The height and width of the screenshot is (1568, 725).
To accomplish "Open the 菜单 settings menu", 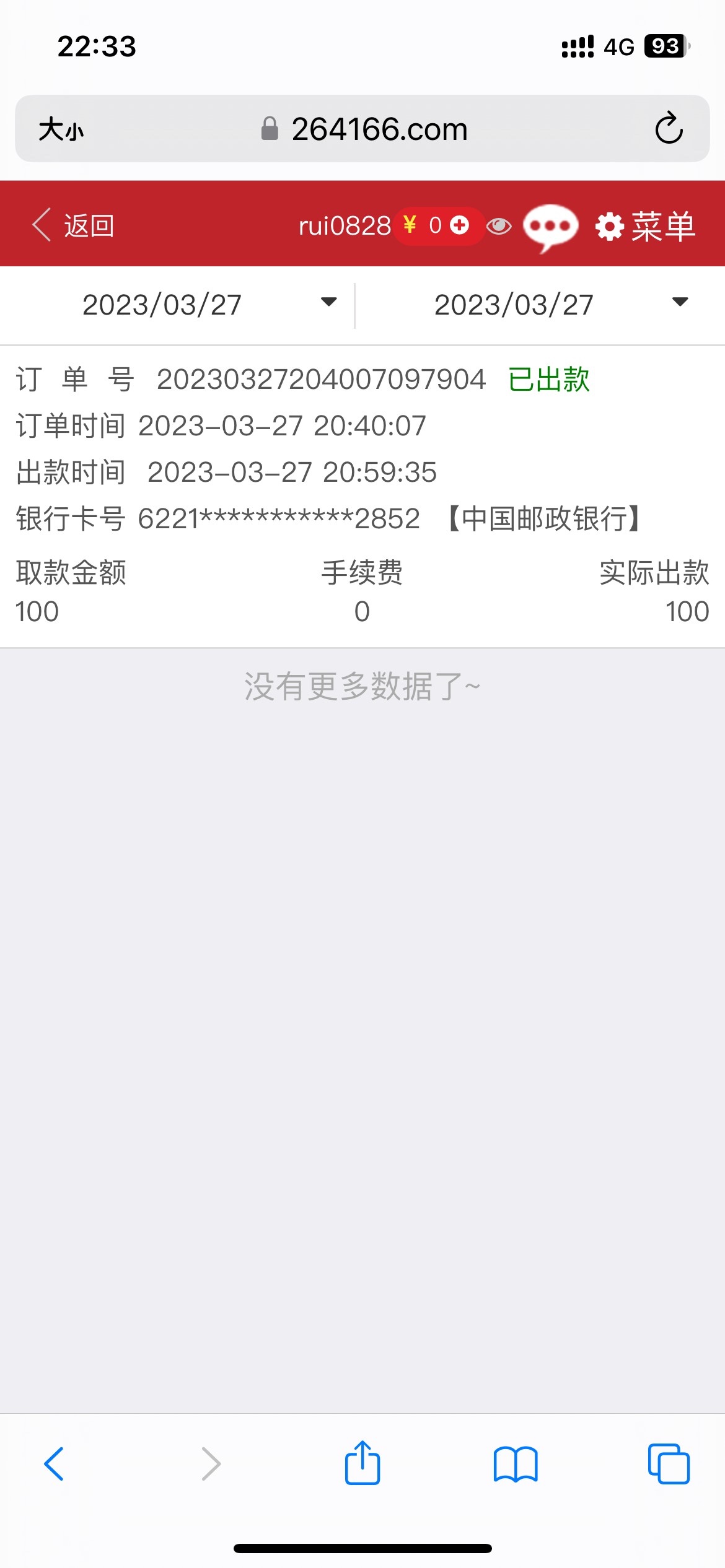I will tap(646, 227).
